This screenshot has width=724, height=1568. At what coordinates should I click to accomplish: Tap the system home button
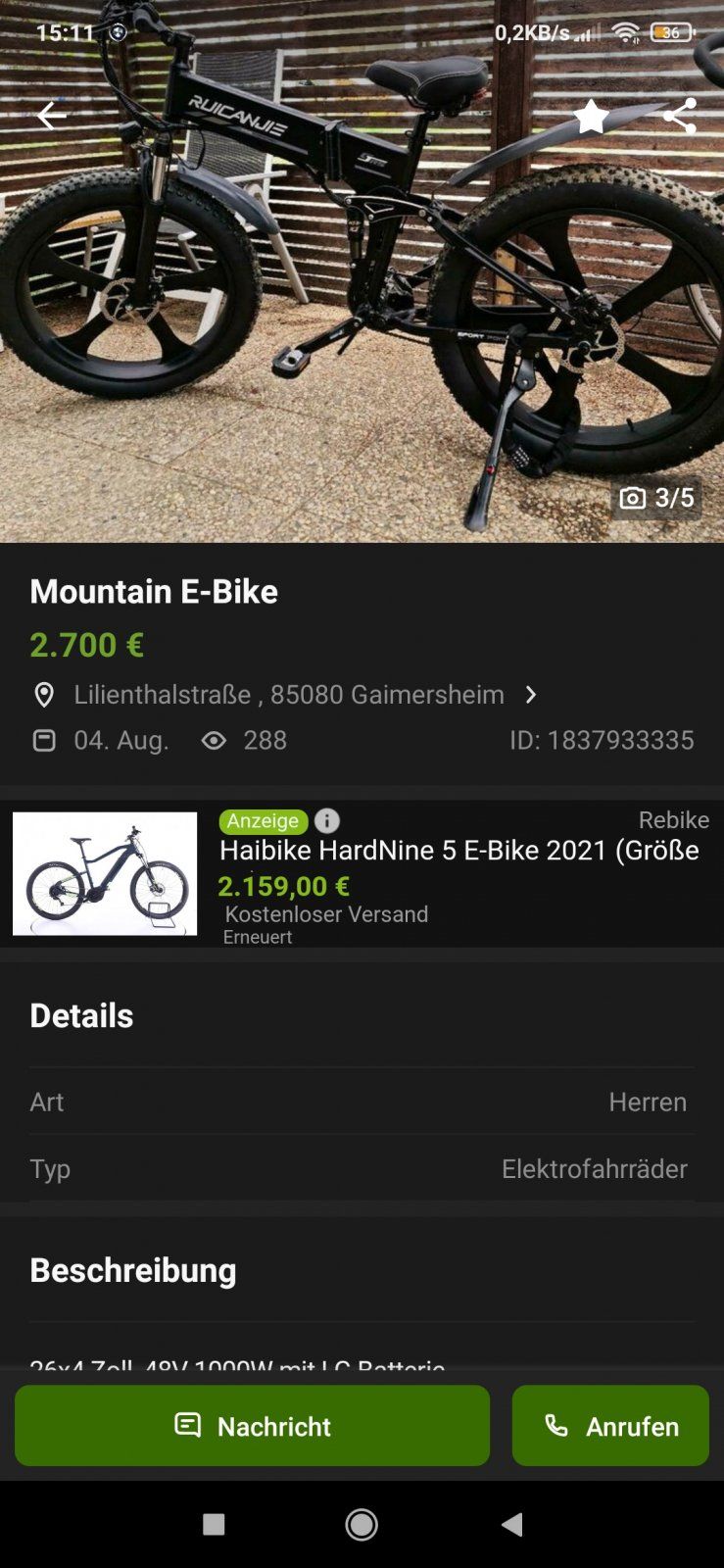362,1524
